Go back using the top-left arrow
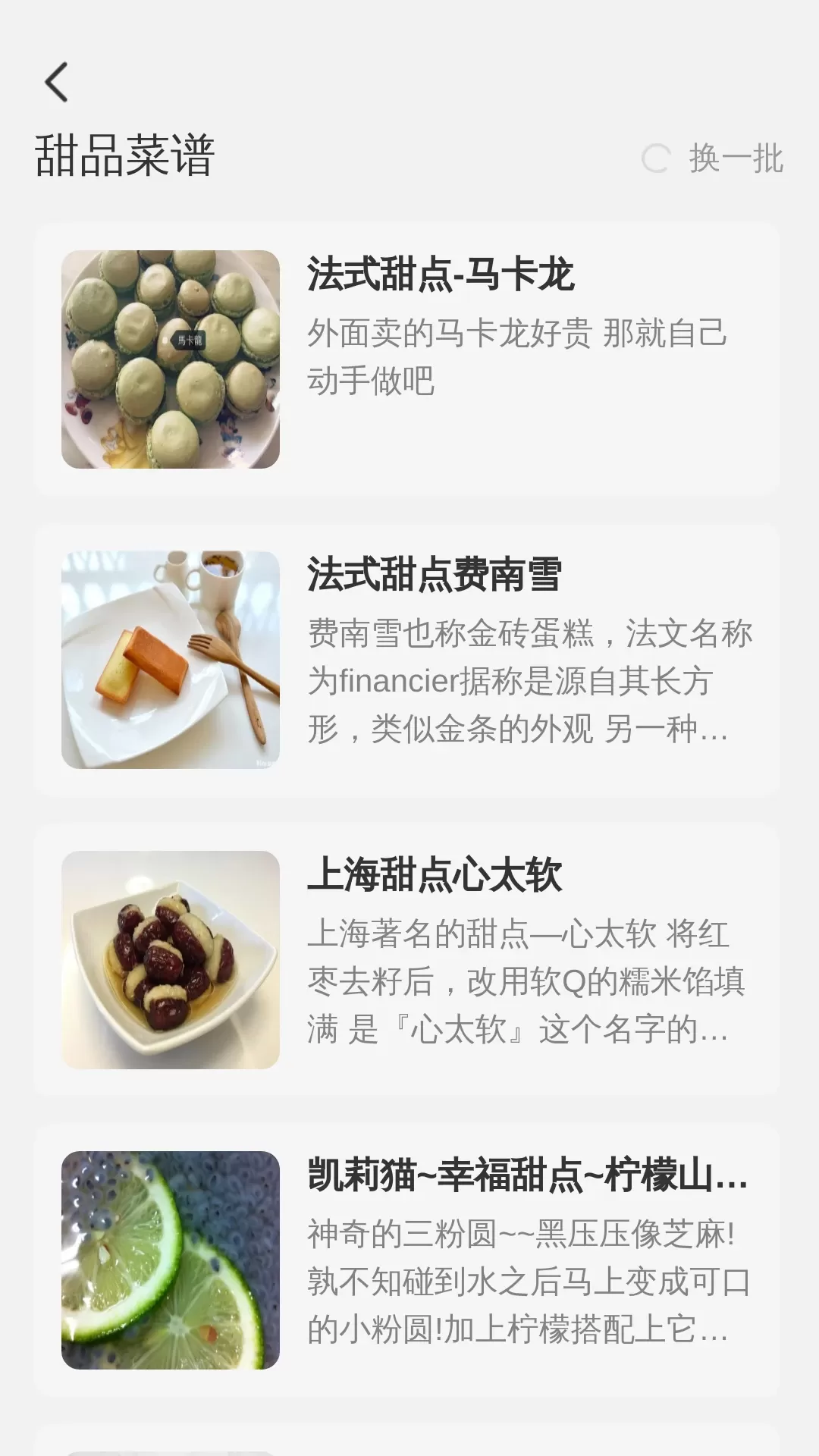 click(x=57, y=82)
